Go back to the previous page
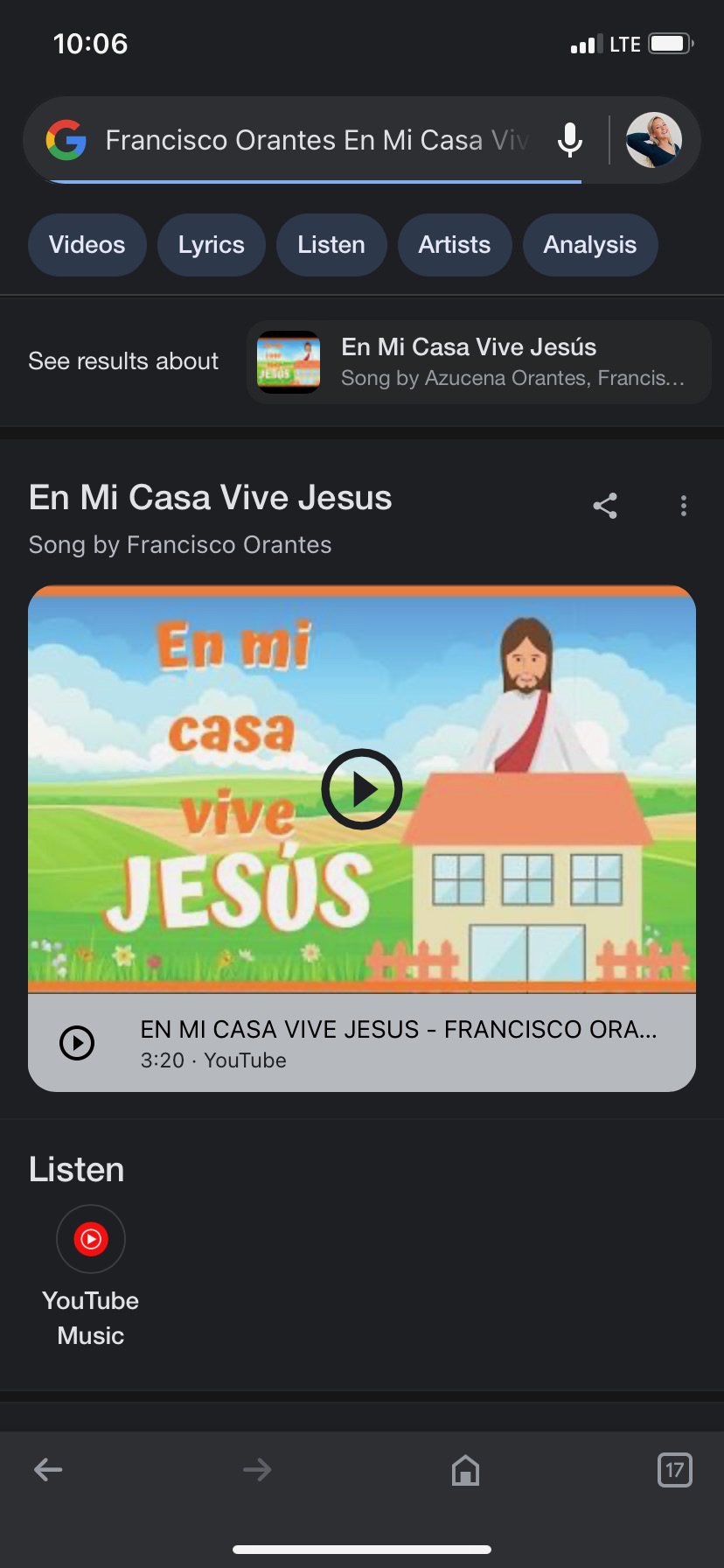This screenshot has width=724, height=1568. [48, 1469]
